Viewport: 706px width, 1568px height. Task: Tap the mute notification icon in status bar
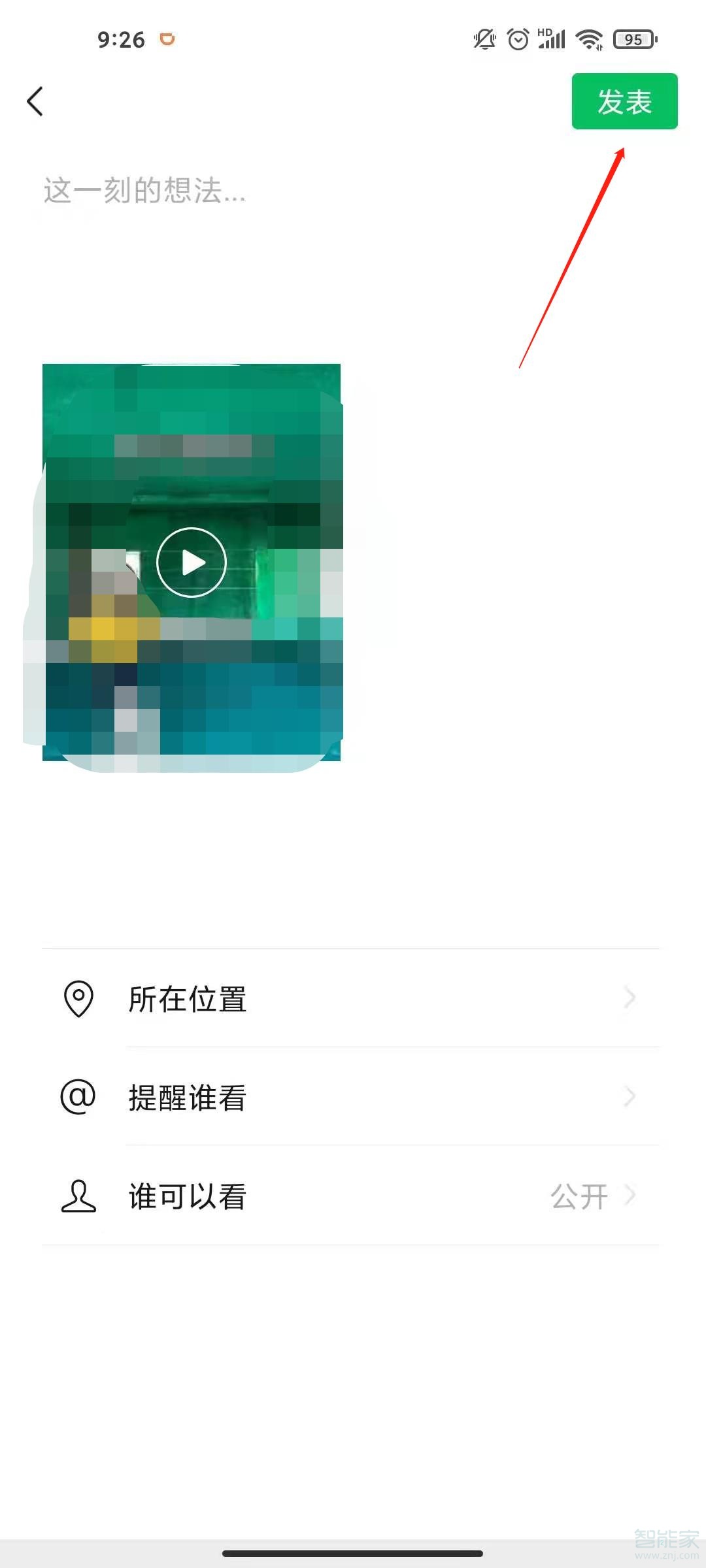coord(482,39)
